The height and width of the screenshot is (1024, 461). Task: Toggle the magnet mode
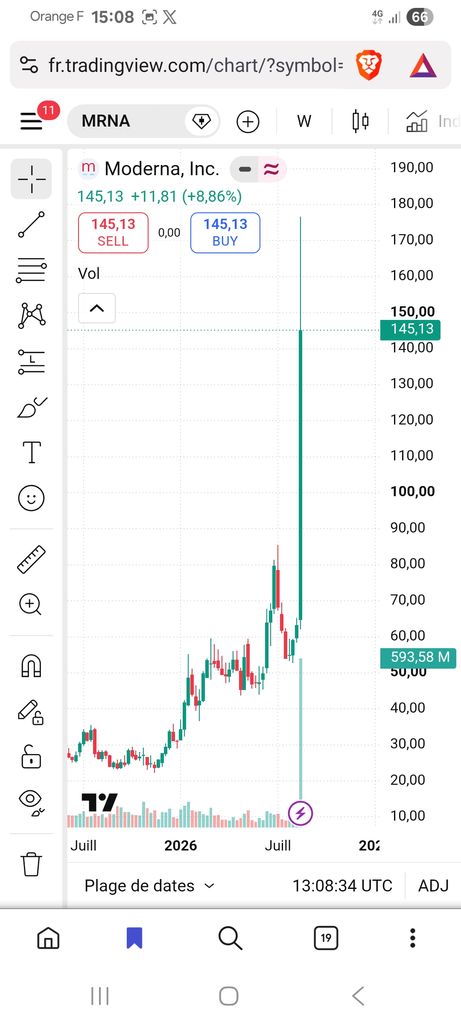(31, 666)
